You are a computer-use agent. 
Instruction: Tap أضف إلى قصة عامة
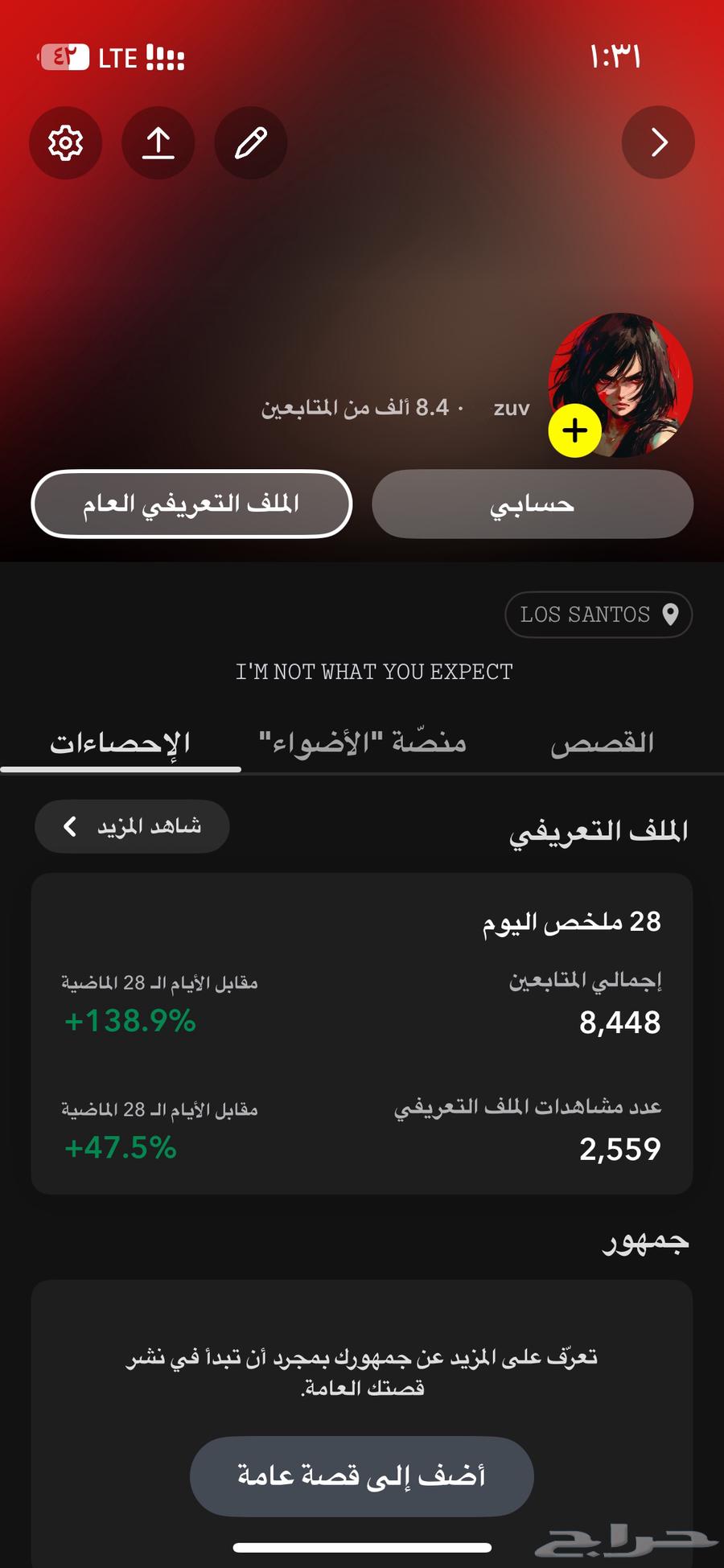tap(361, 1475)
